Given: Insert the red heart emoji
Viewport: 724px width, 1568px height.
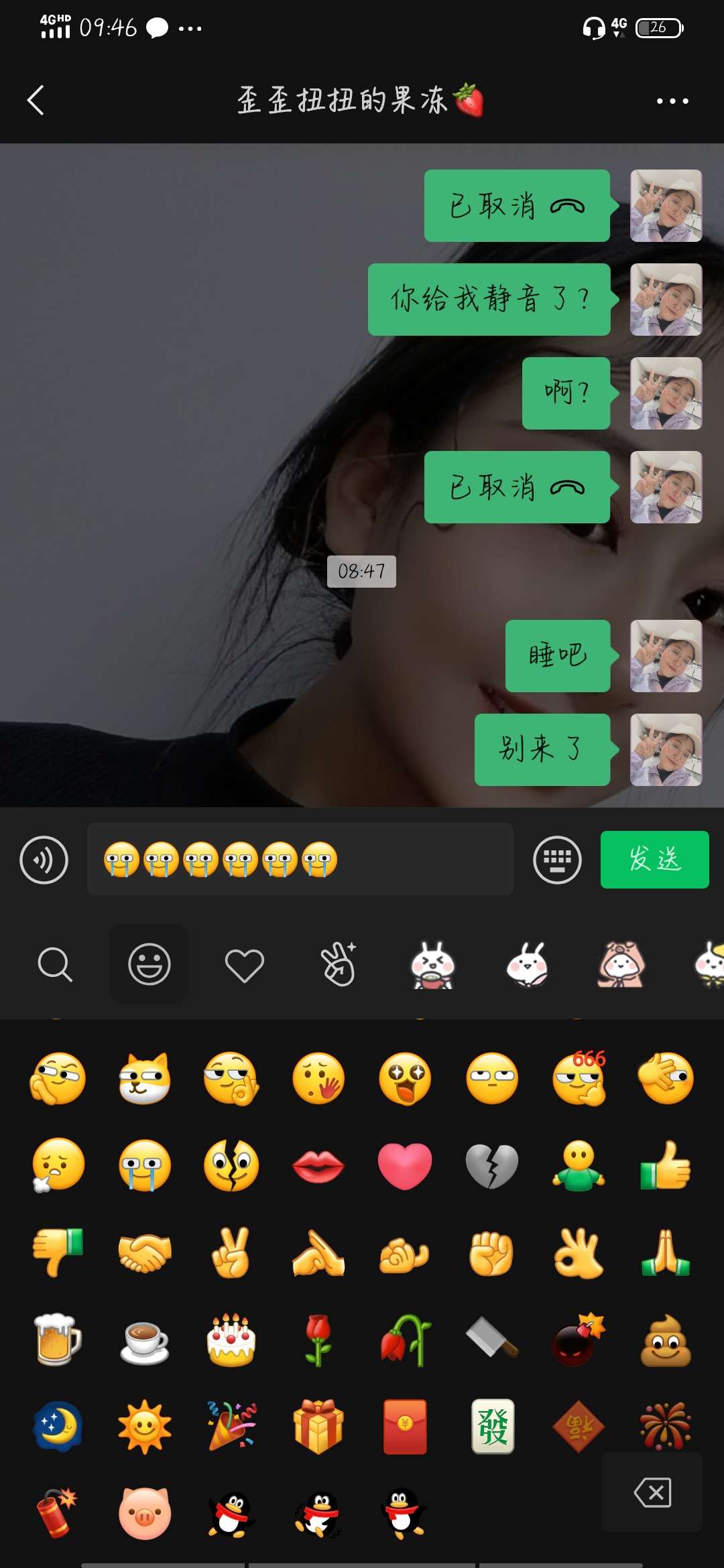Looking at the screenshot, I should pos(405,1166).
